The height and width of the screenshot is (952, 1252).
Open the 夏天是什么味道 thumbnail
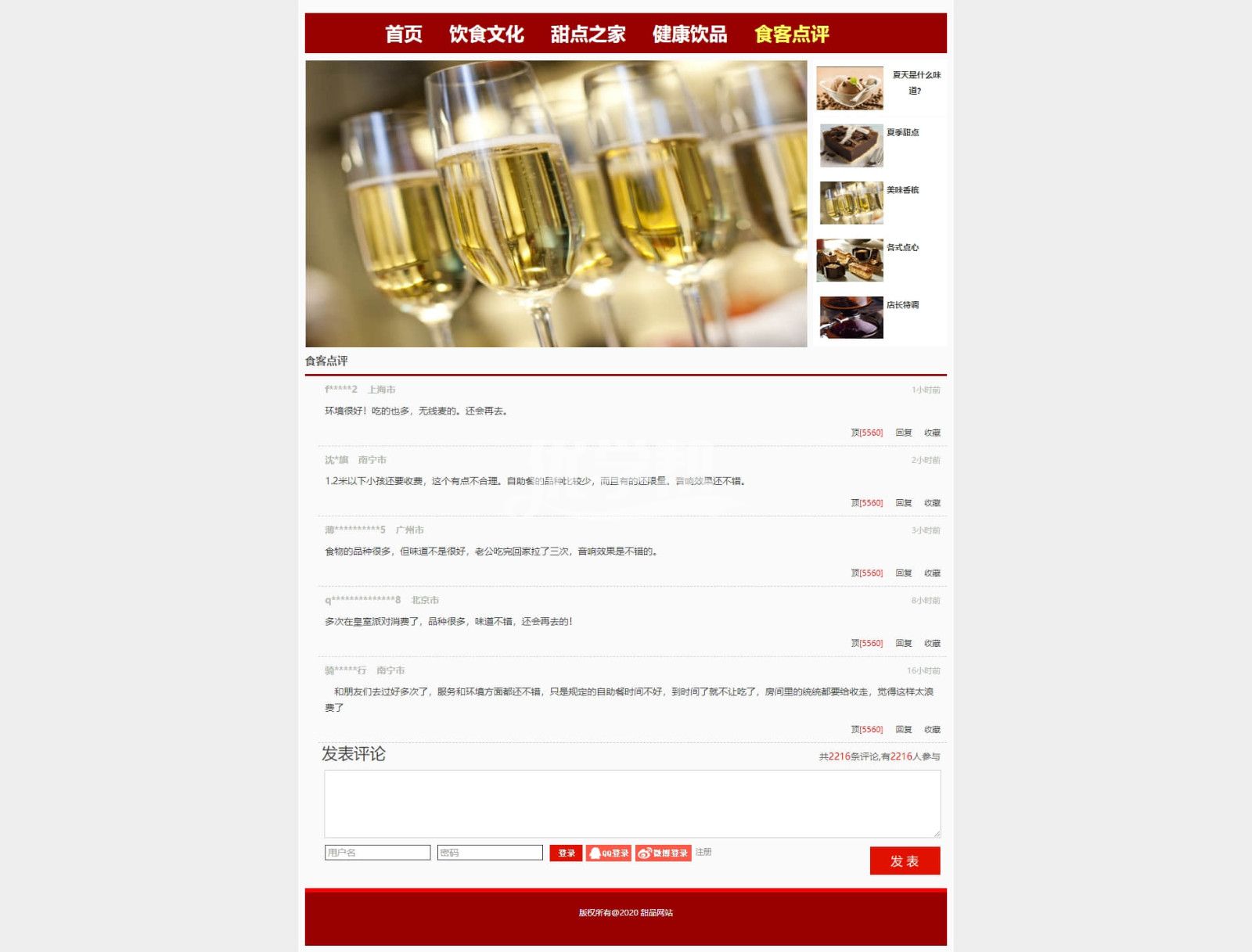pos(850,88)
